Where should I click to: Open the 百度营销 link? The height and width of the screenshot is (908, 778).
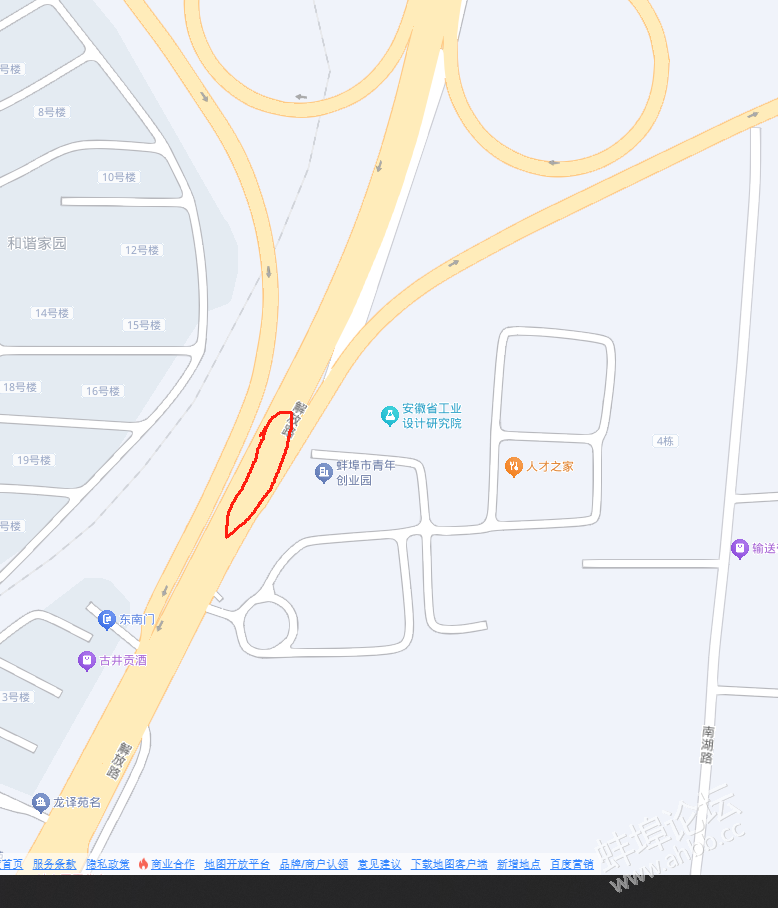pyautogui.click(x=572, y=864)
